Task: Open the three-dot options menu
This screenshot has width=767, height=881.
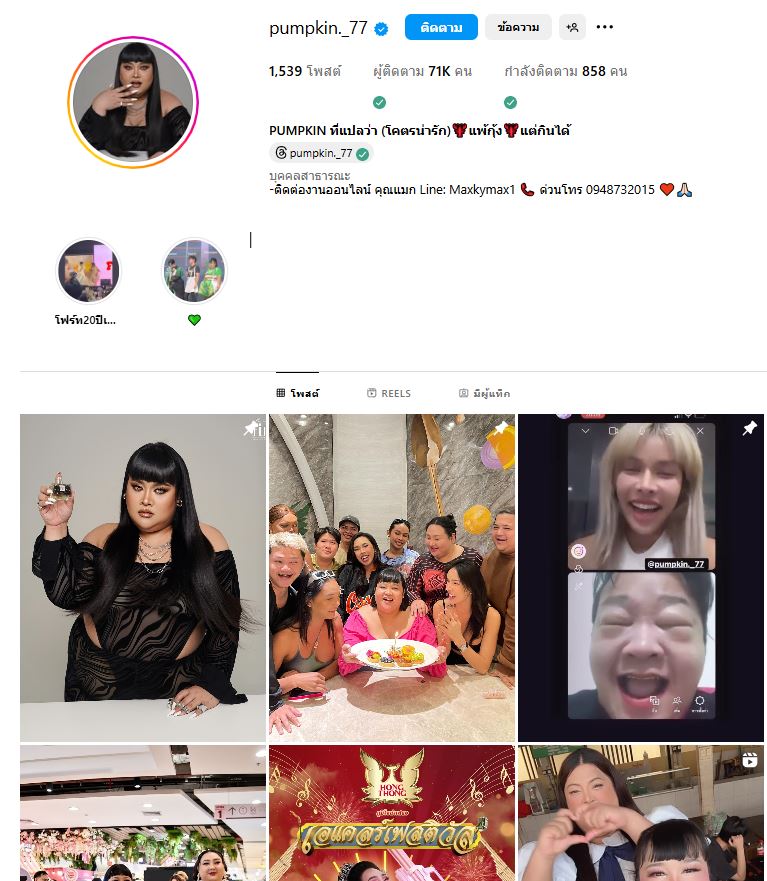Action: click(605, 28)
